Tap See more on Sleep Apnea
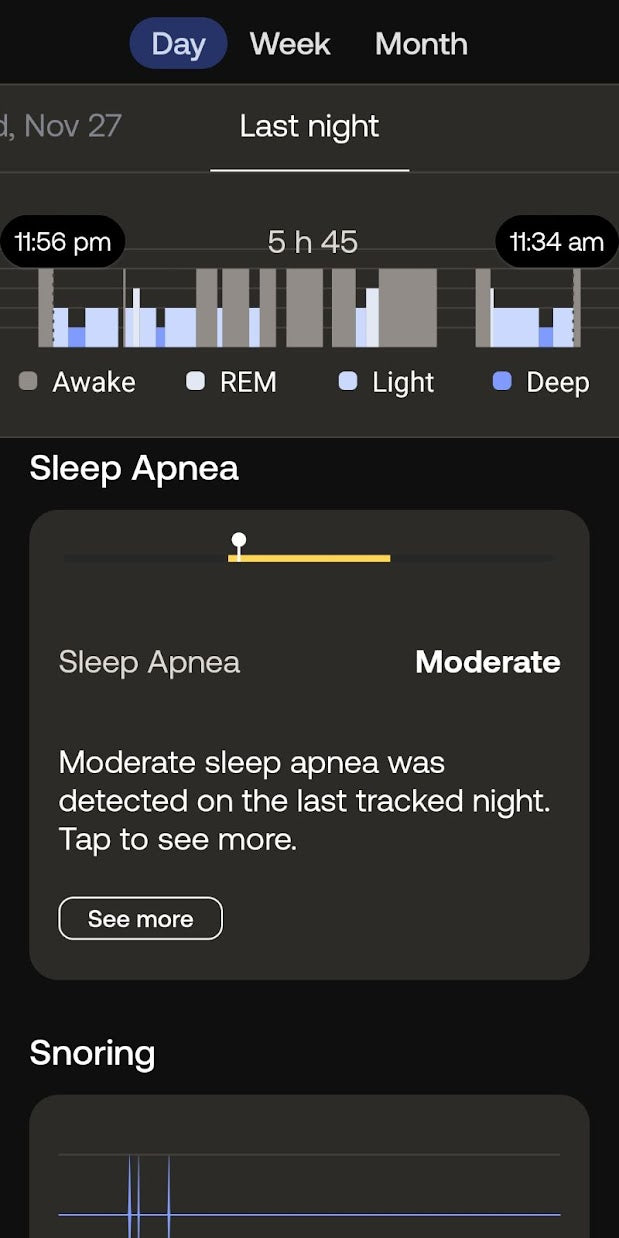Image resolution: width=619 pixels, height=1238 pixels. pos(140,919)
